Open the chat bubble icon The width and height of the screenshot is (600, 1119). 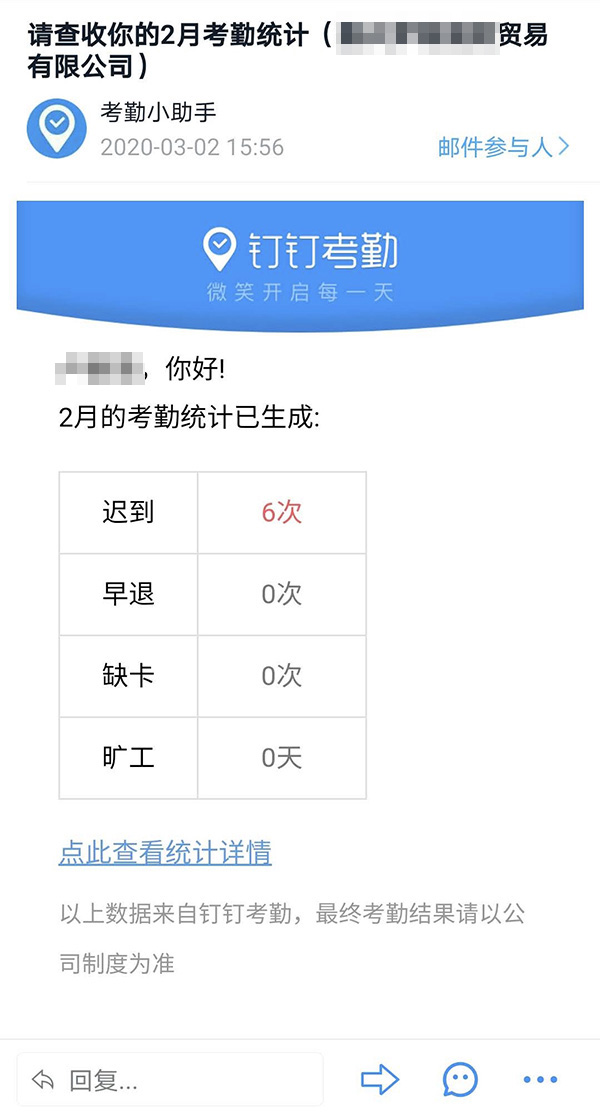tap(460, 1080)
